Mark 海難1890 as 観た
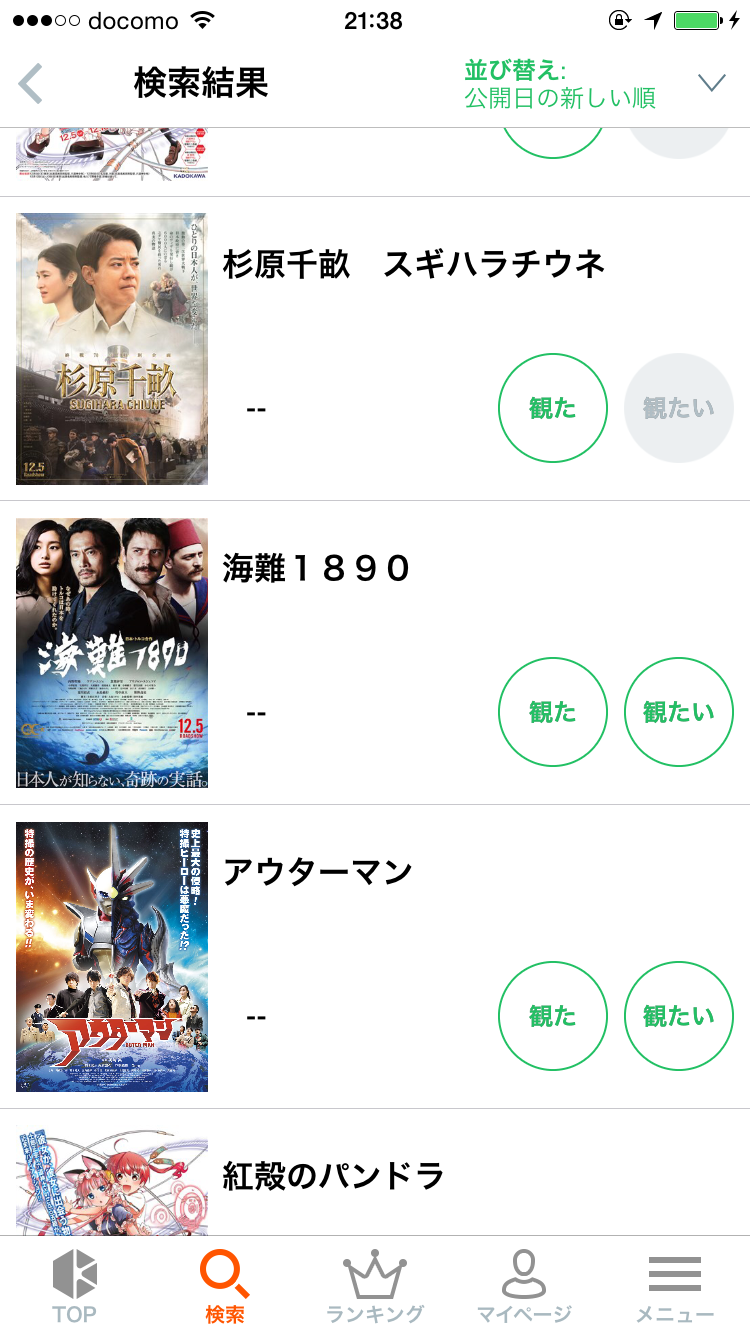The image size is (750, 1334). pos(553,712)
